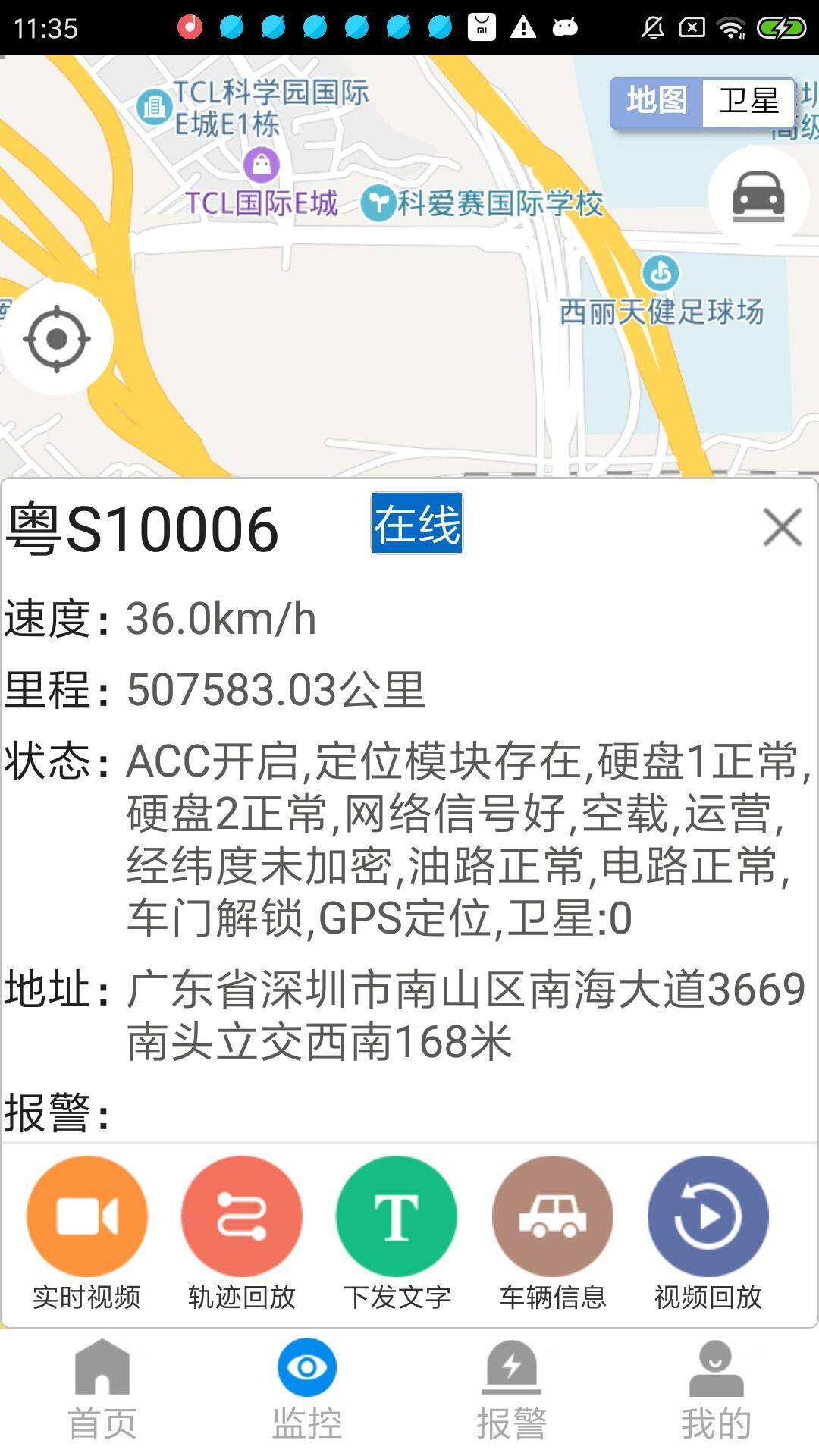Center map with the locate target button

tap(57, 339)
